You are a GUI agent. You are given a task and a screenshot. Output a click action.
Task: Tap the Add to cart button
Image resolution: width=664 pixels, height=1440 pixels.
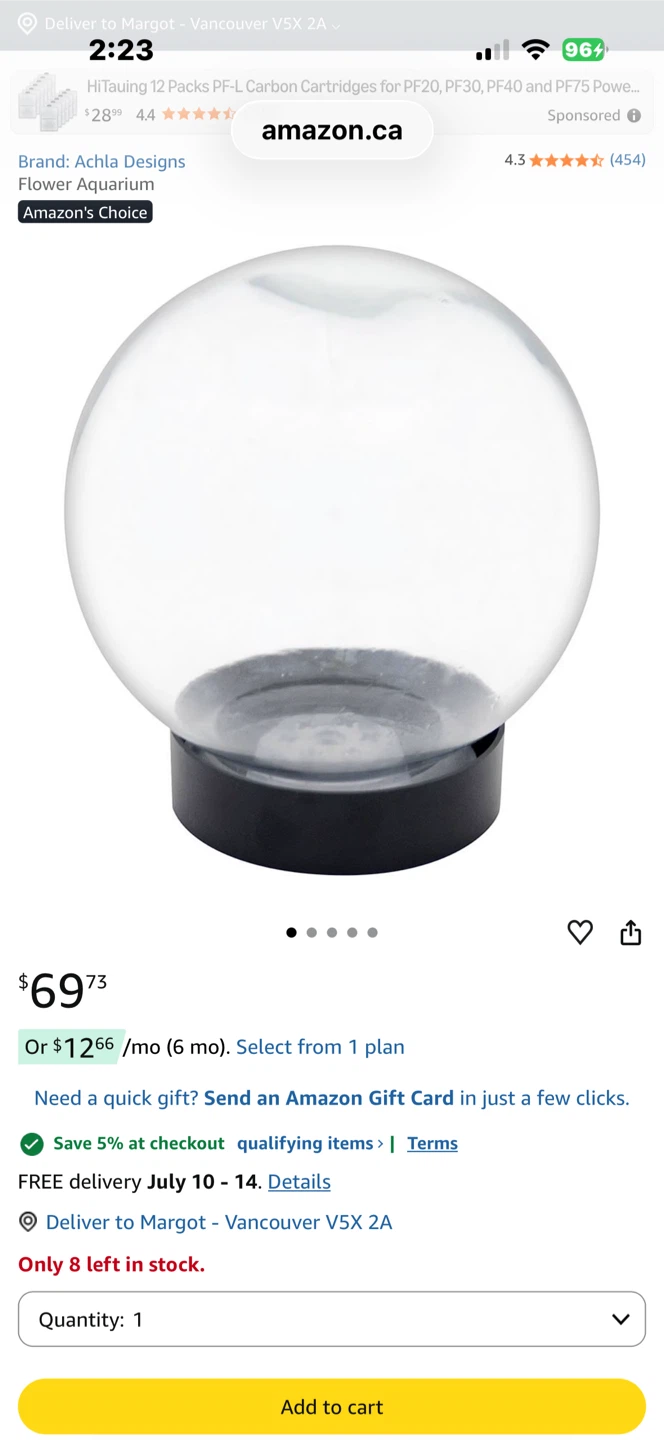[332, 1406]
